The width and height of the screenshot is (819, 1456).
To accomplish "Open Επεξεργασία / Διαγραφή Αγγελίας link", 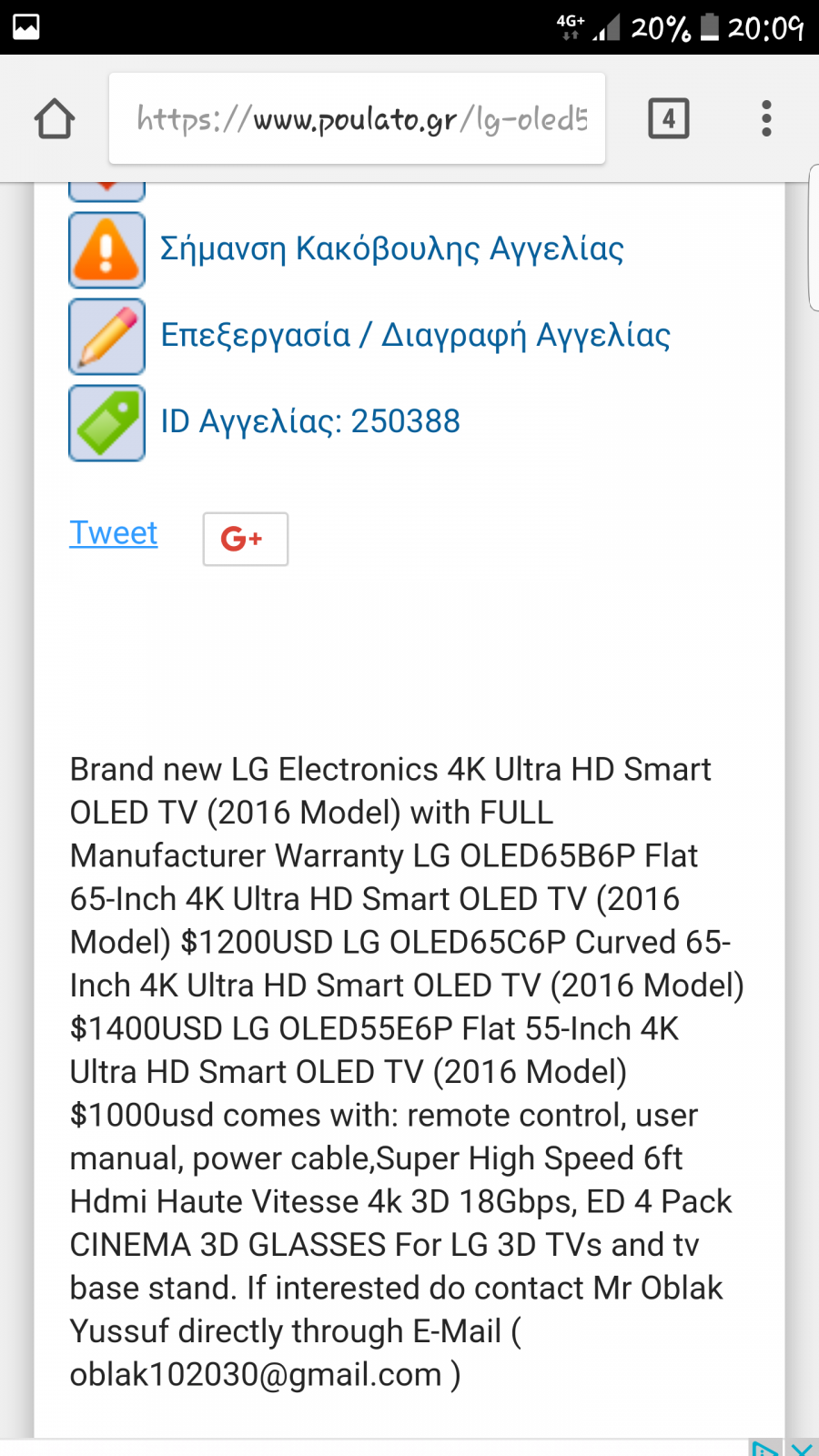I will 415,335.
